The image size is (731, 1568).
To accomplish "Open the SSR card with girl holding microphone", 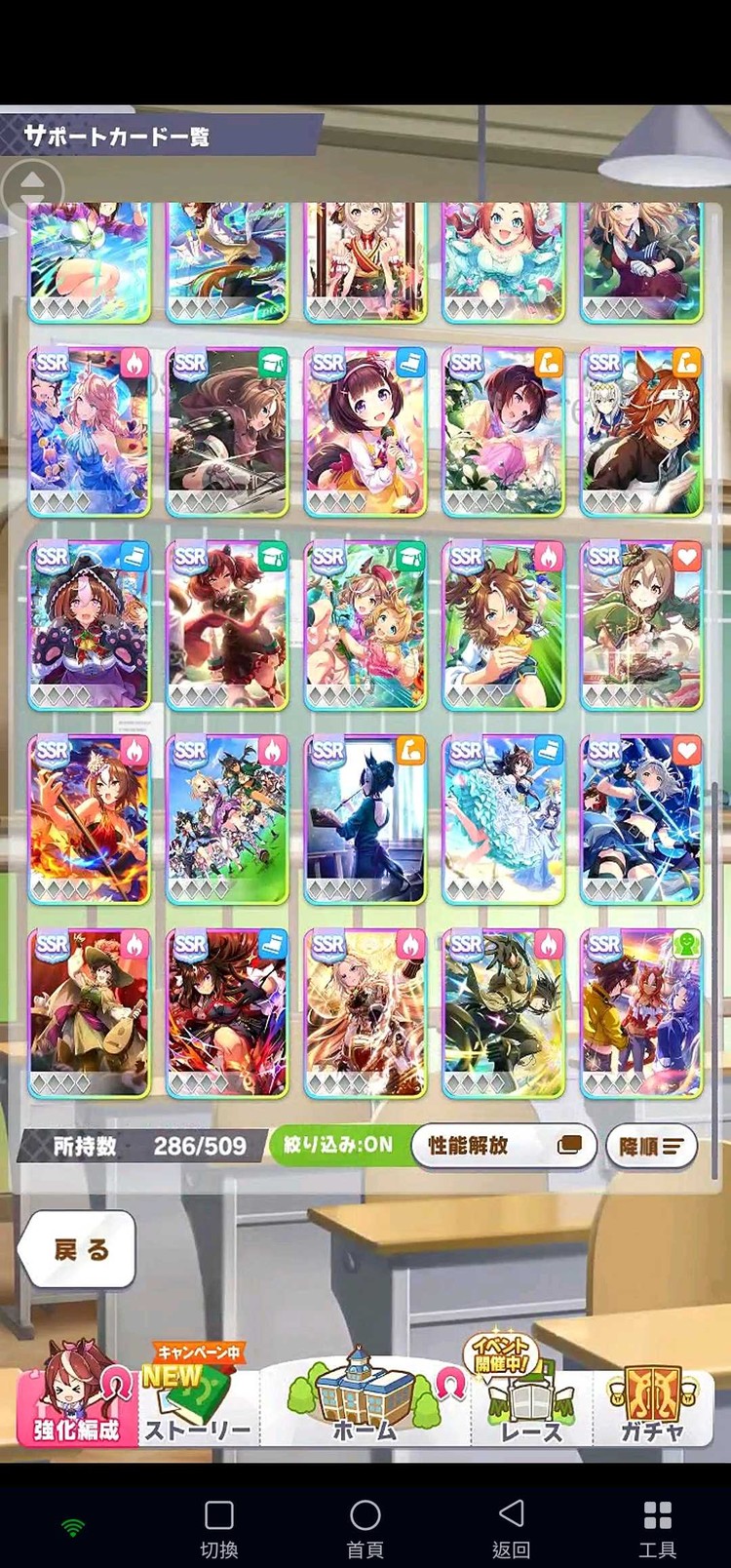I will pyautogui.click(x=365, y=432).
